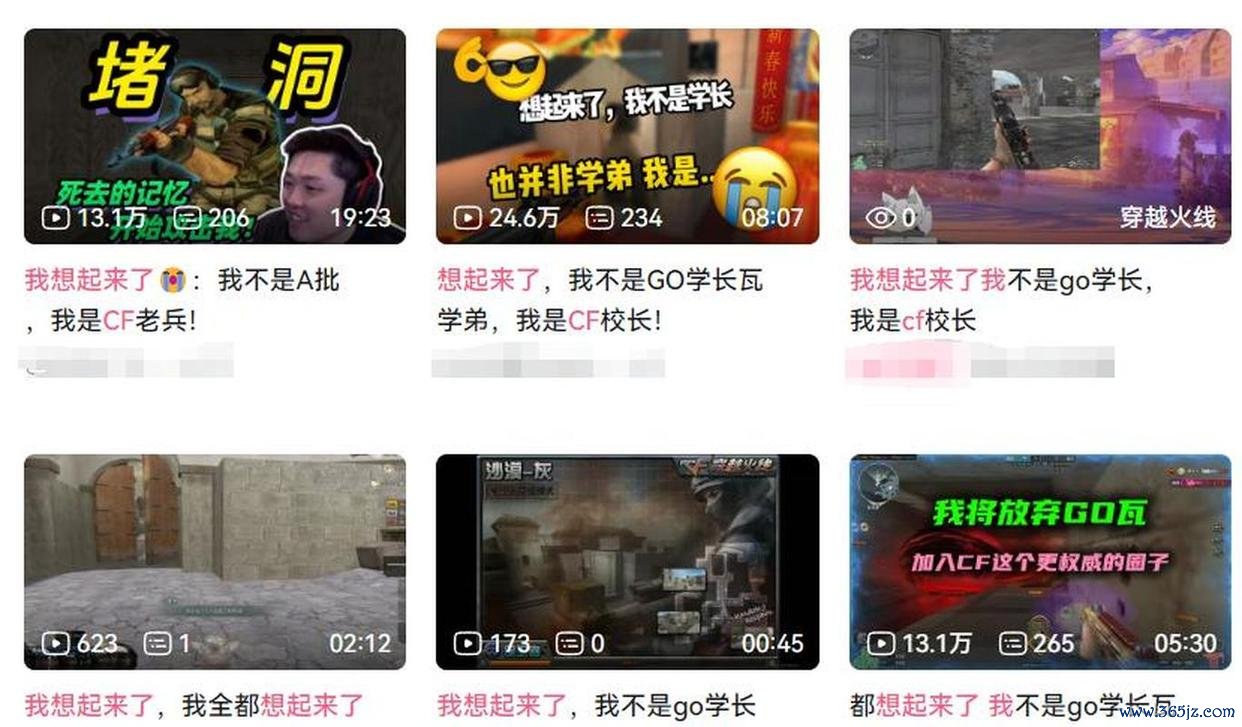Play the 00:45 video with the 沙漠-灰 map

[627, 561]
